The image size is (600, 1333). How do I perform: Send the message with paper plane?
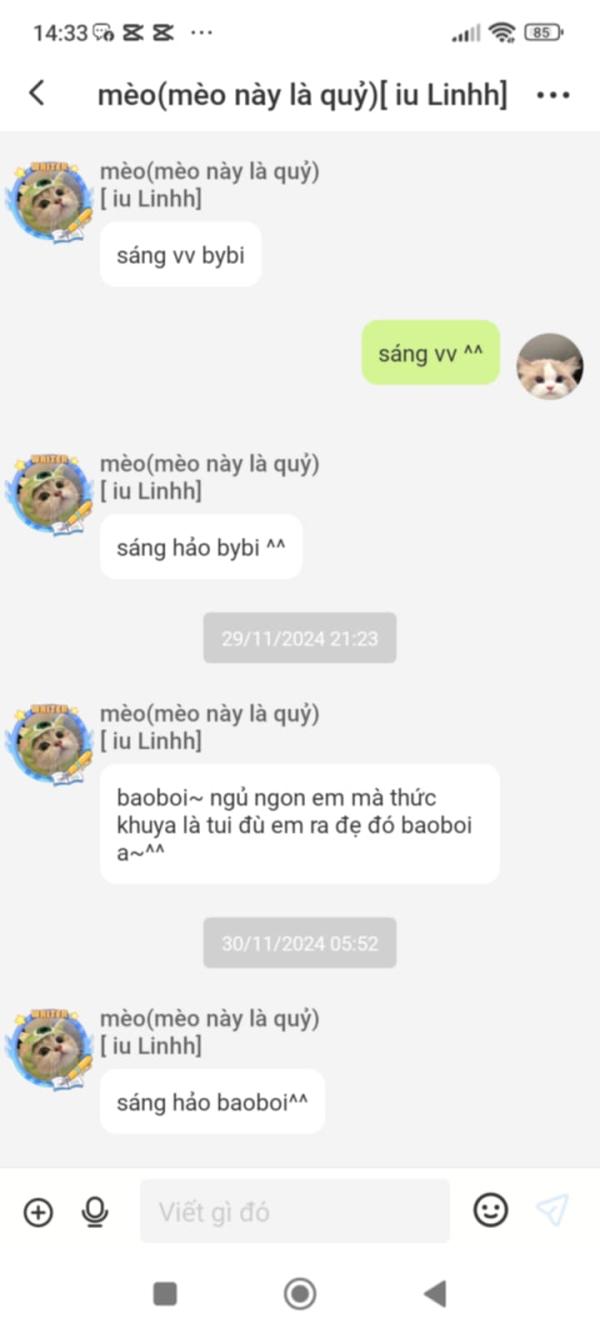point(552,1210)
